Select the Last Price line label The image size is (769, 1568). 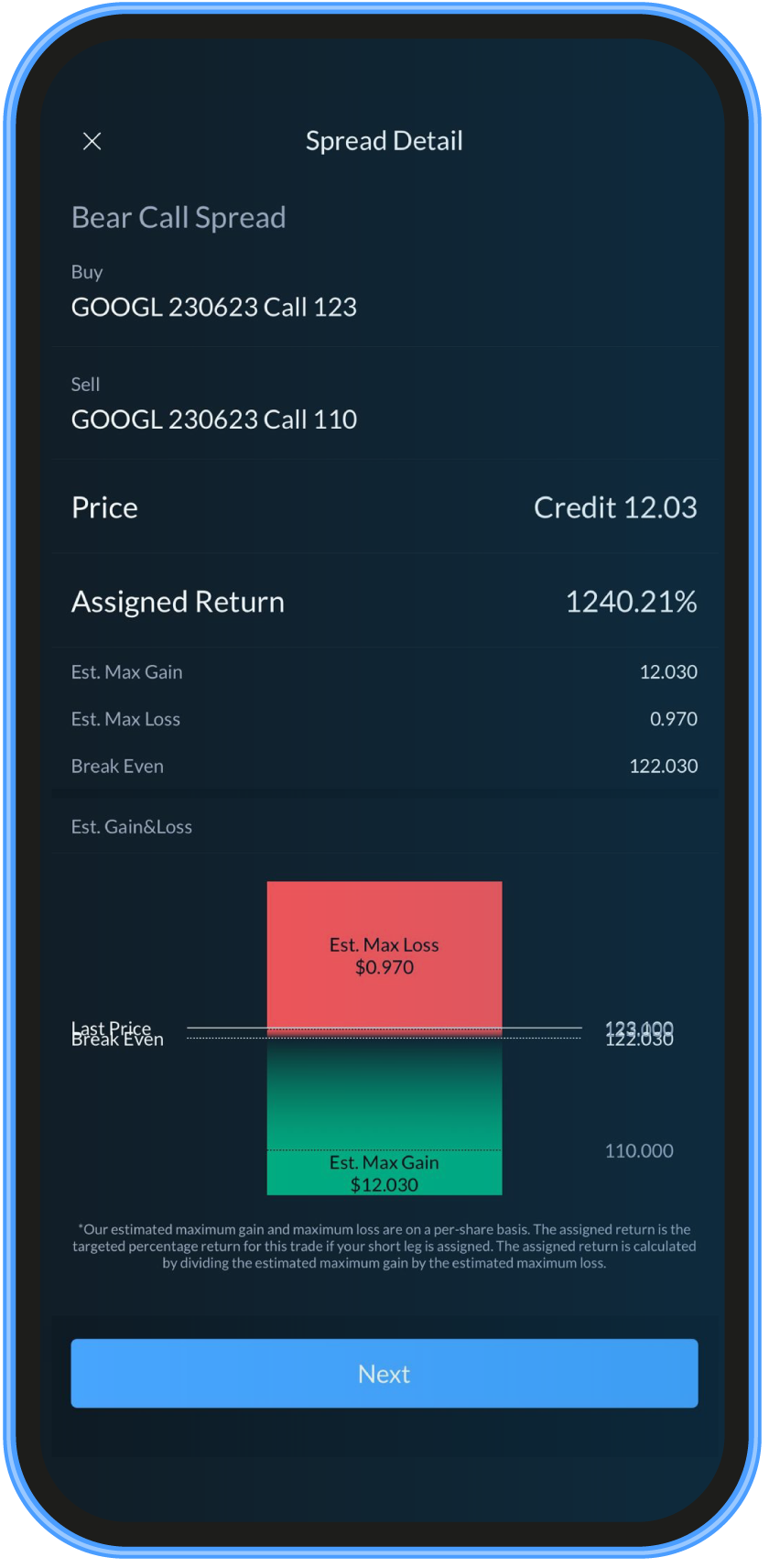tap(111, 1028)
